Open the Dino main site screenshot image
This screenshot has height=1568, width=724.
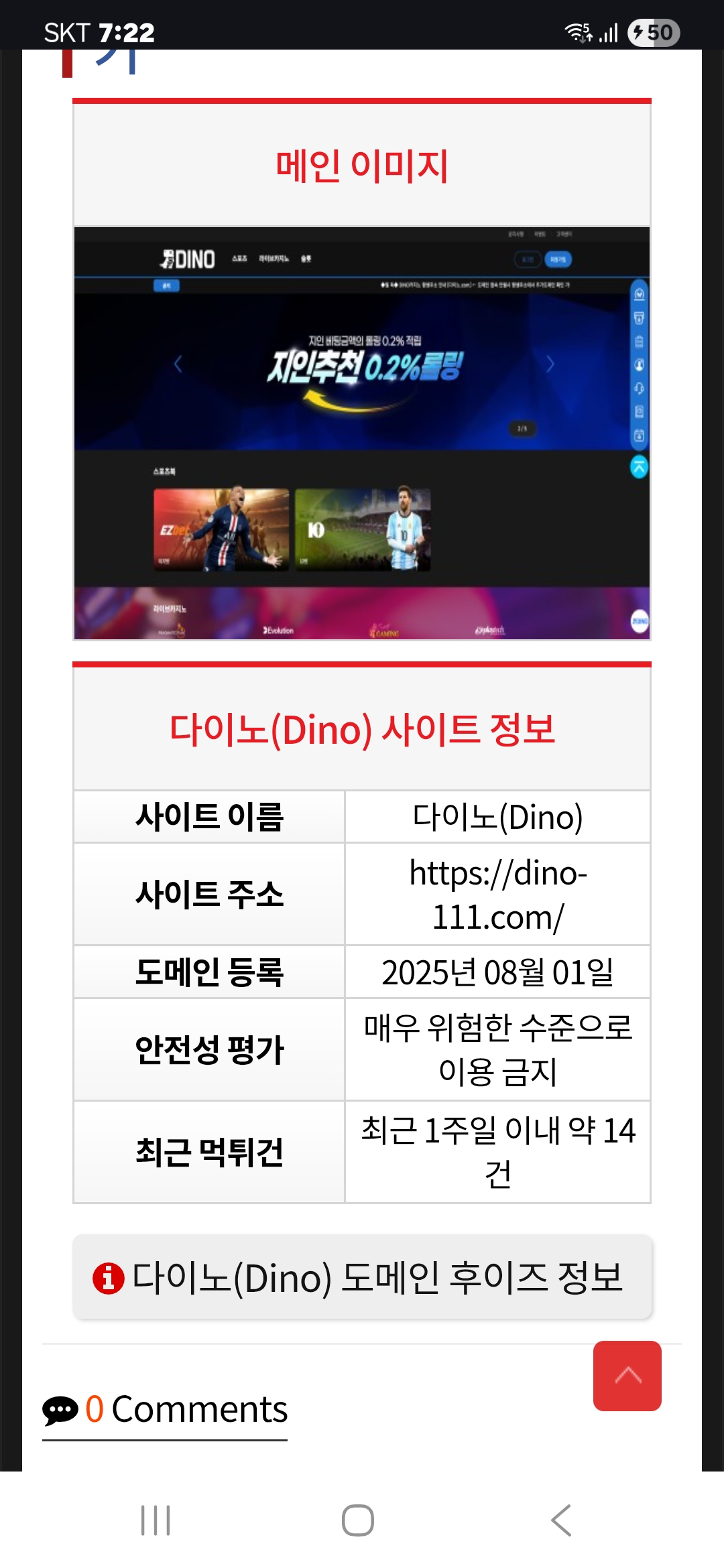point(362,434)
